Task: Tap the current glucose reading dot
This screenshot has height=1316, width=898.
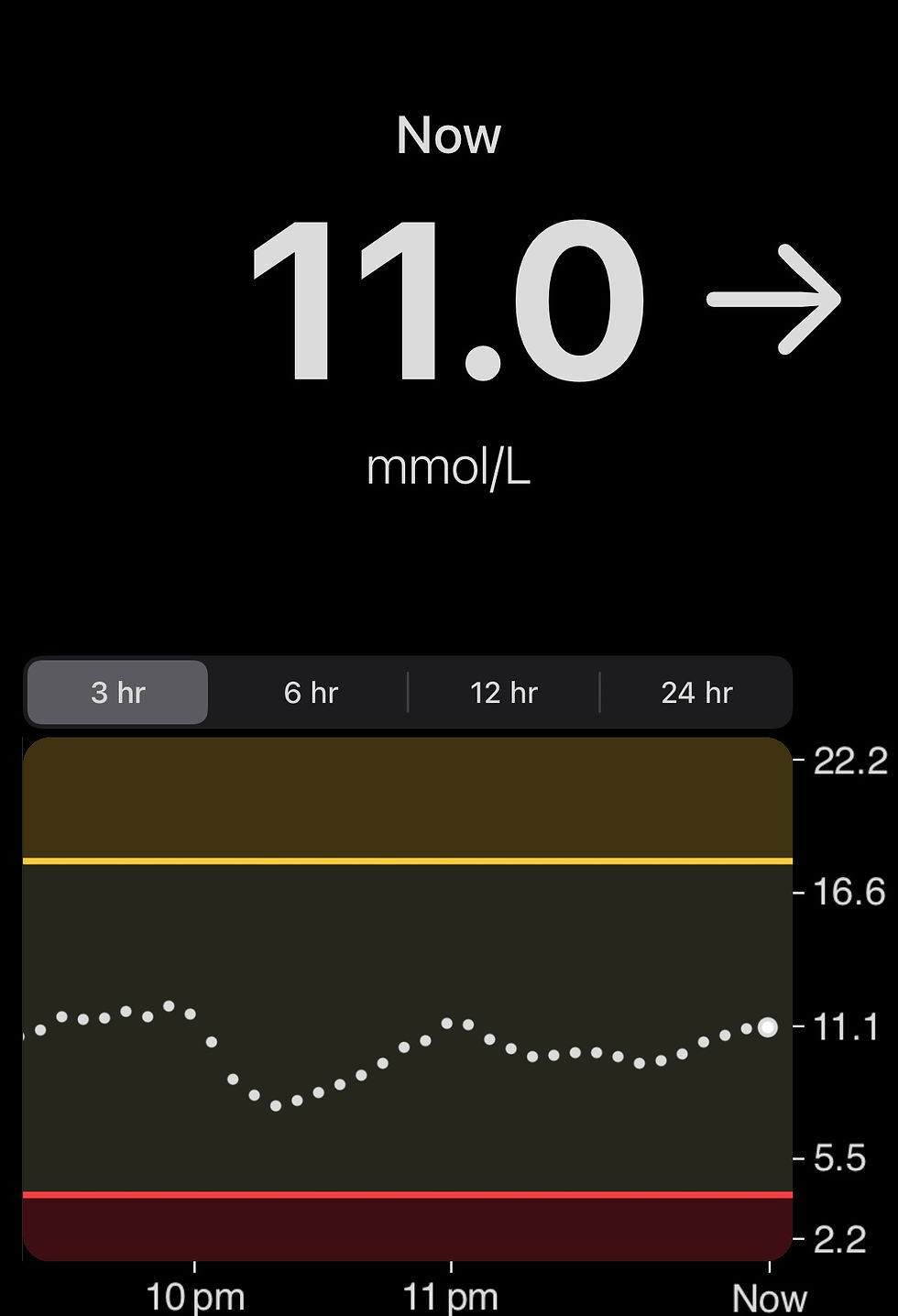Action: click(768, 1028)
